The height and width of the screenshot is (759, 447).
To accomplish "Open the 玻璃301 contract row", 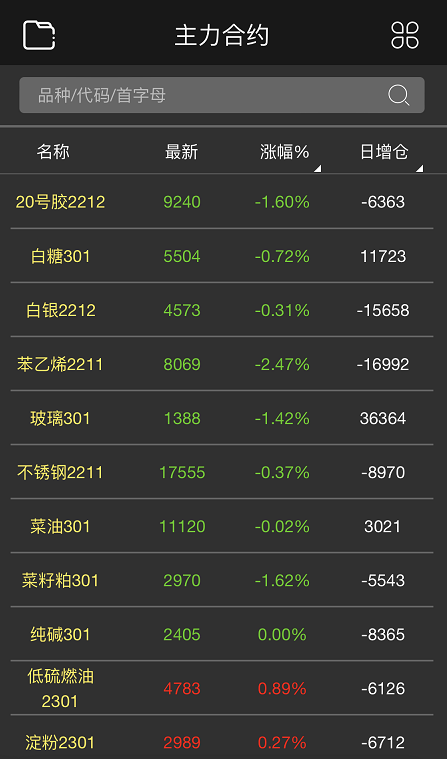I will pyautogui.click(x=222, y=418).
